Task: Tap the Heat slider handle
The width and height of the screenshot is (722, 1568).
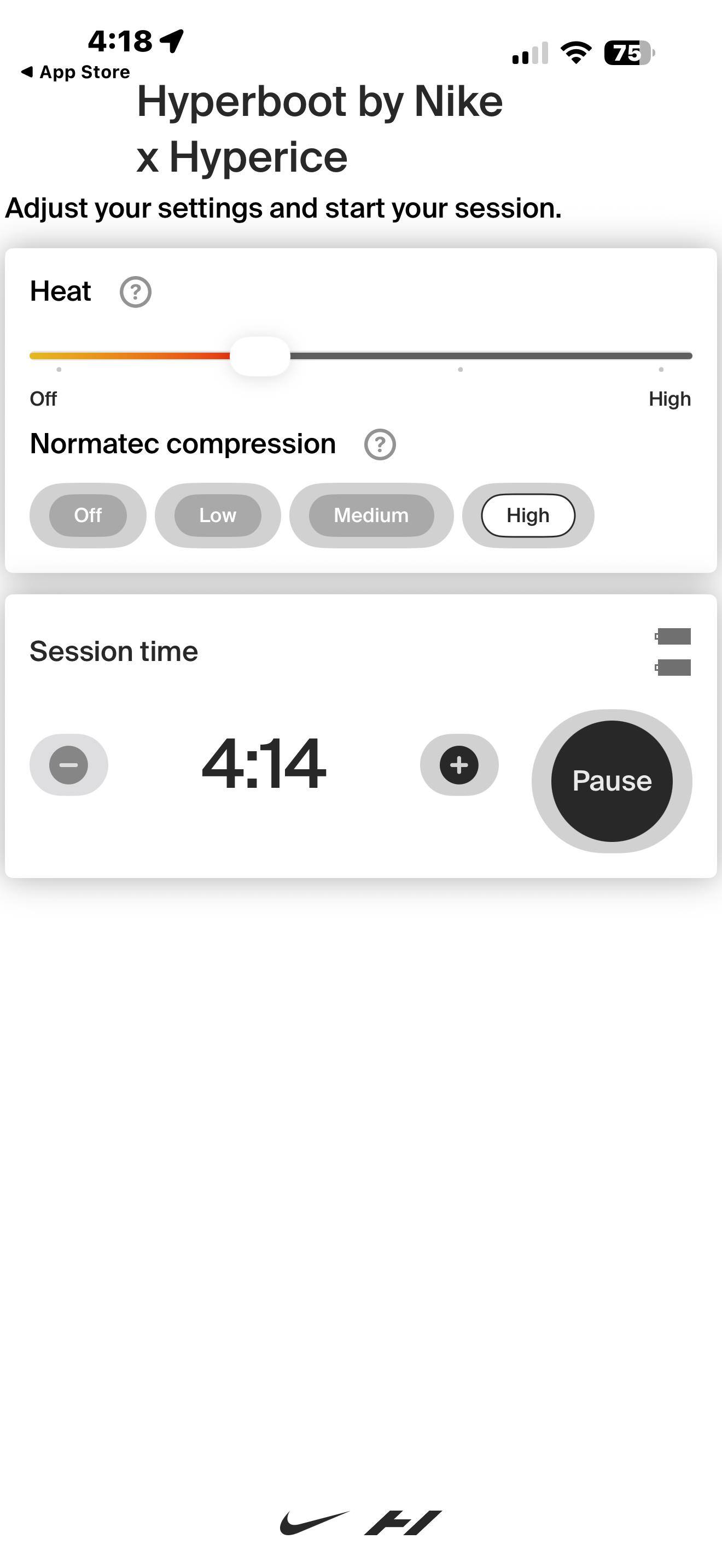Action: [x=260, y=356]
